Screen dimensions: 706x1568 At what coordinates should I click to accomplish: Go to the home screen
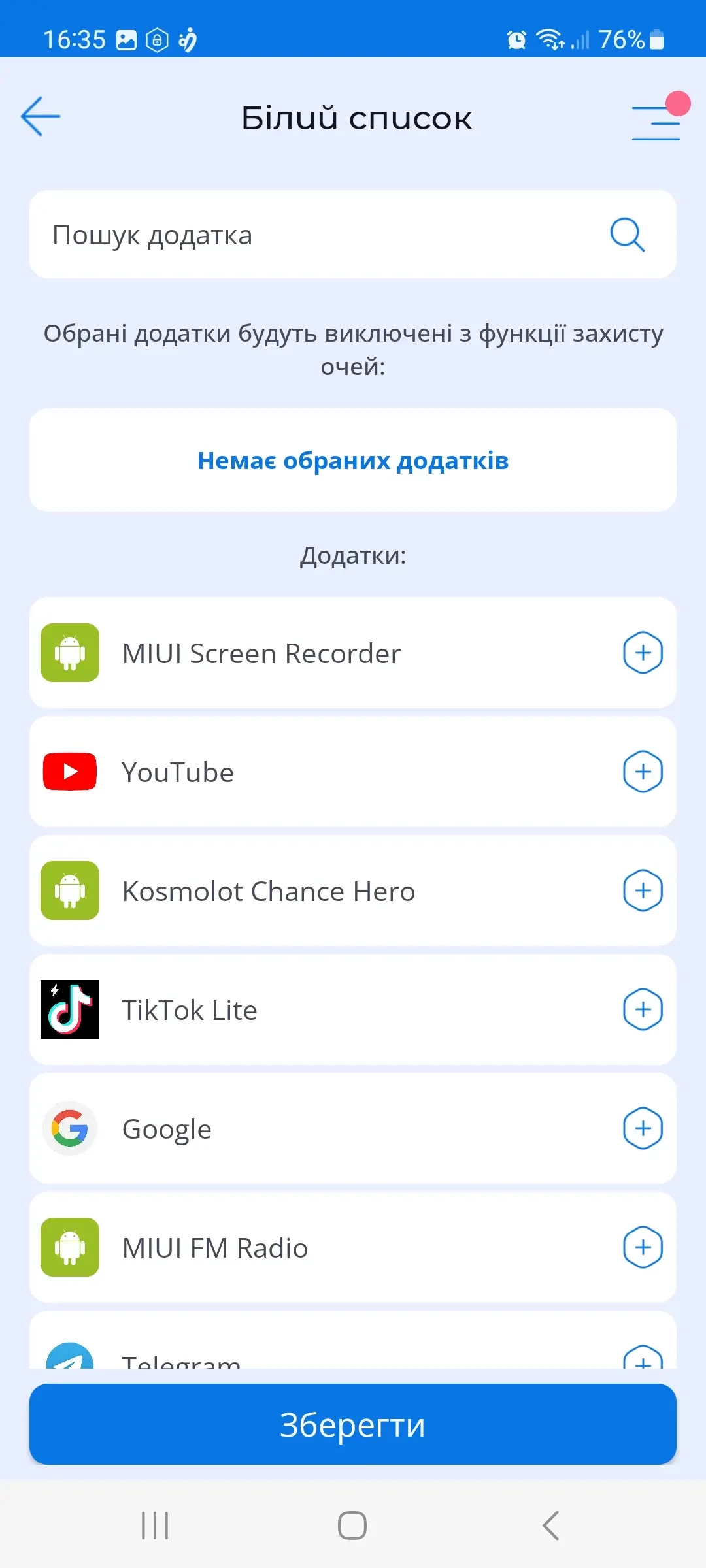coord(352,1526)
